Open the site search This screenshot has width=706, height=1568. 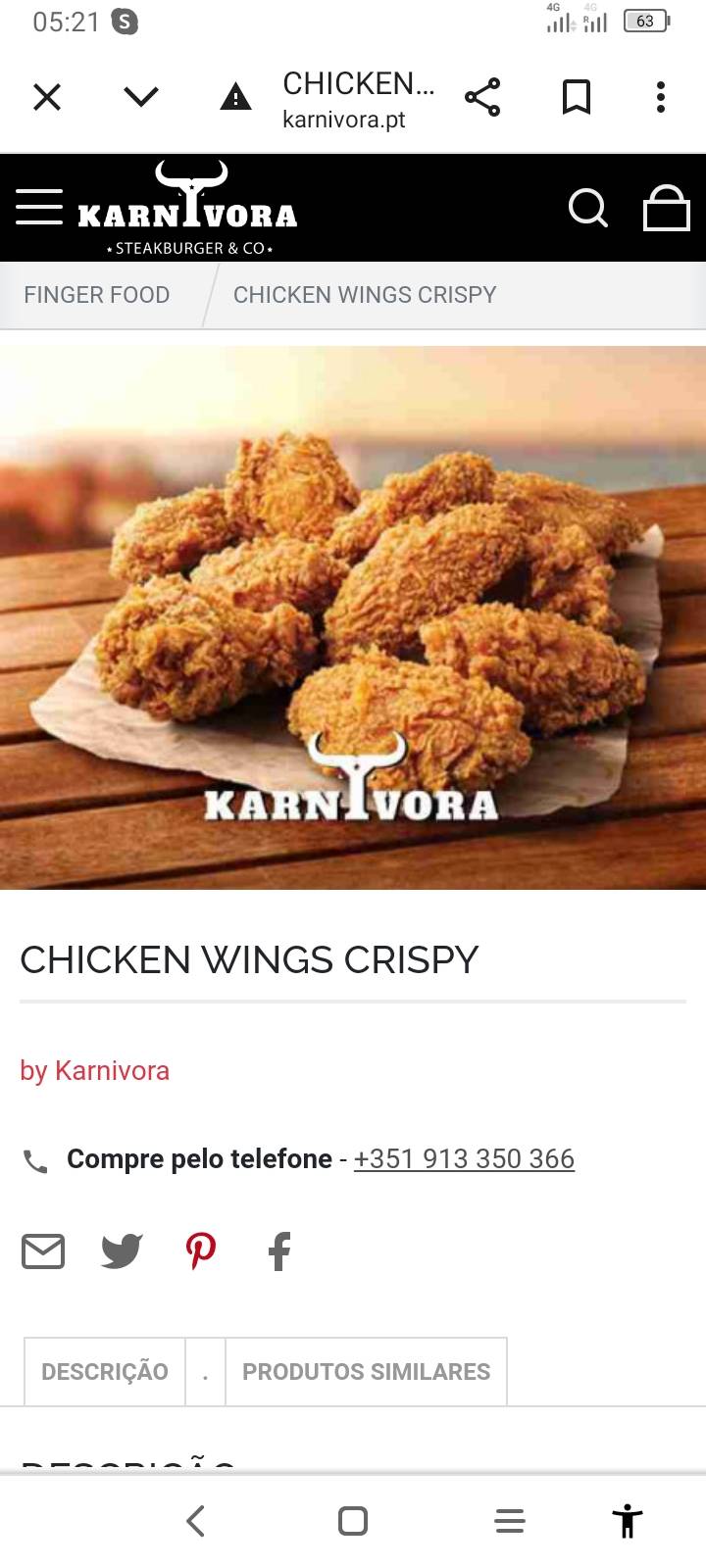coord(587,207)
